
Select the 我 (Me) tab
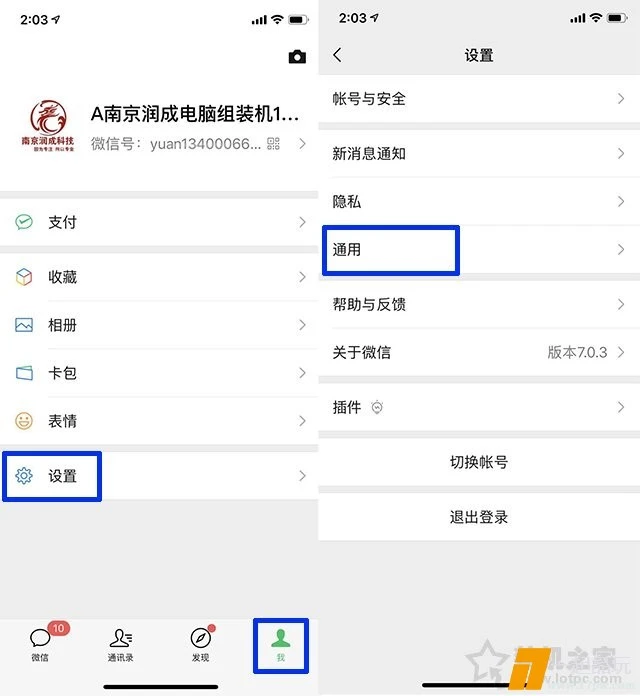(280, 644)
